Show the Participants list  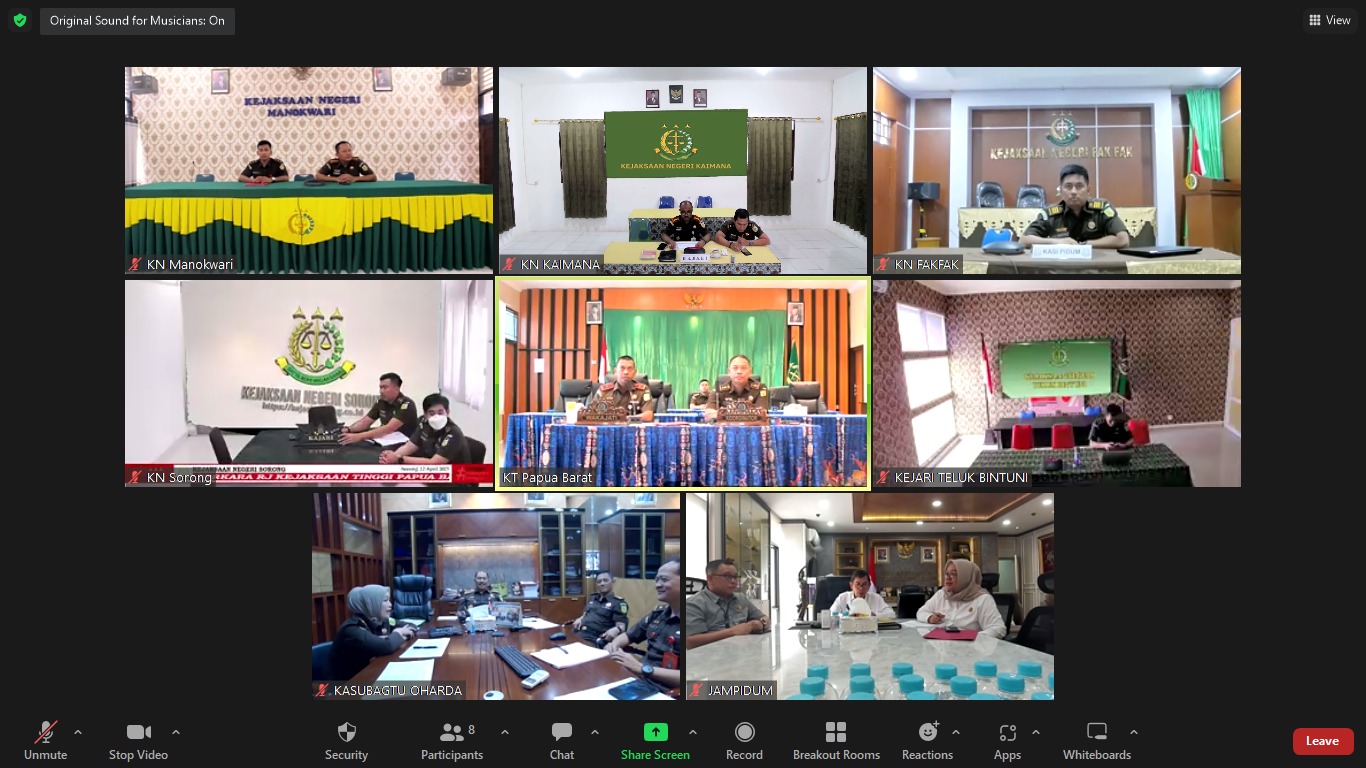(452, 741)
